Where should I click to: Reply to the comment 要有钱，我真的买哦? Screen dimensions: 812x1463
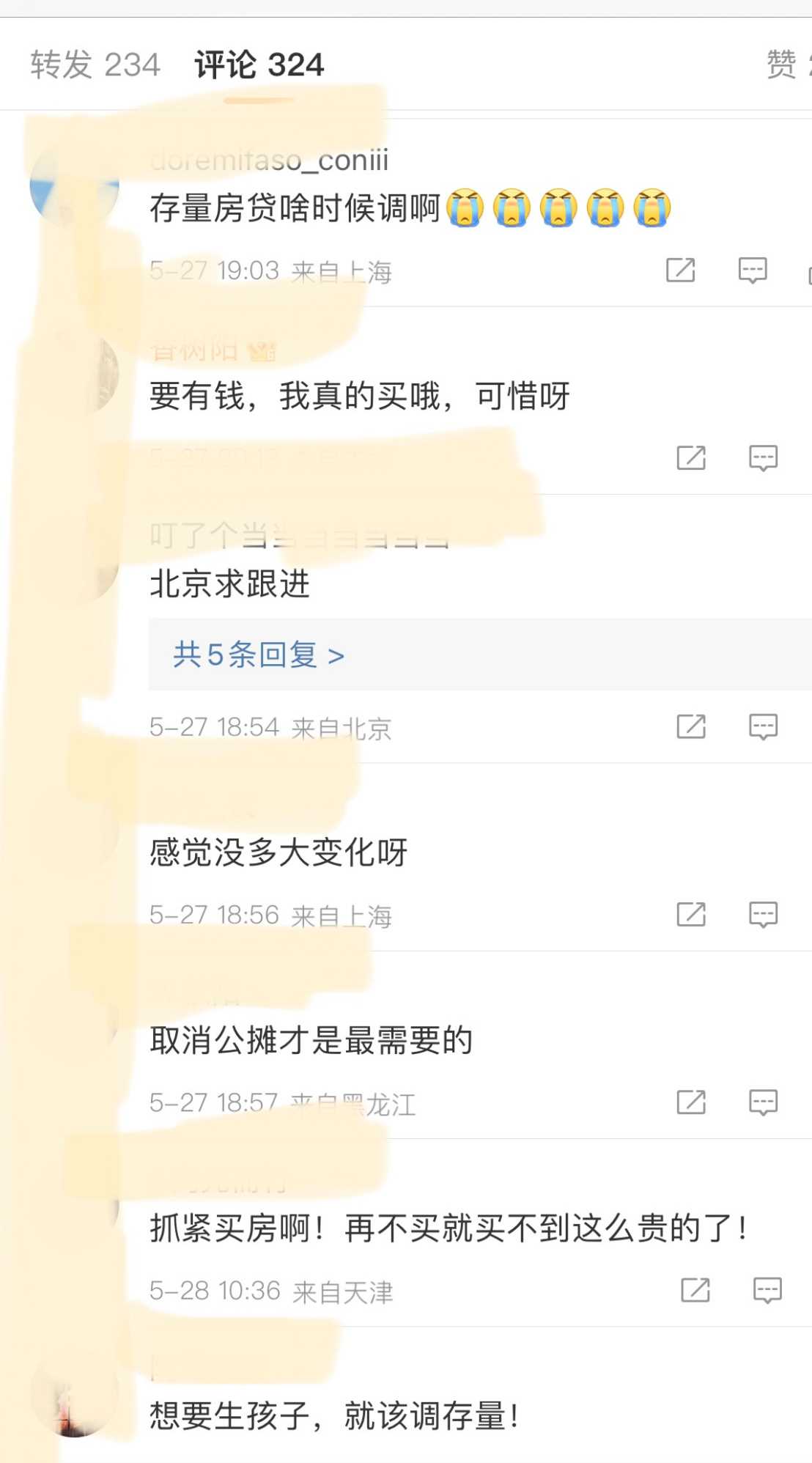763,458
